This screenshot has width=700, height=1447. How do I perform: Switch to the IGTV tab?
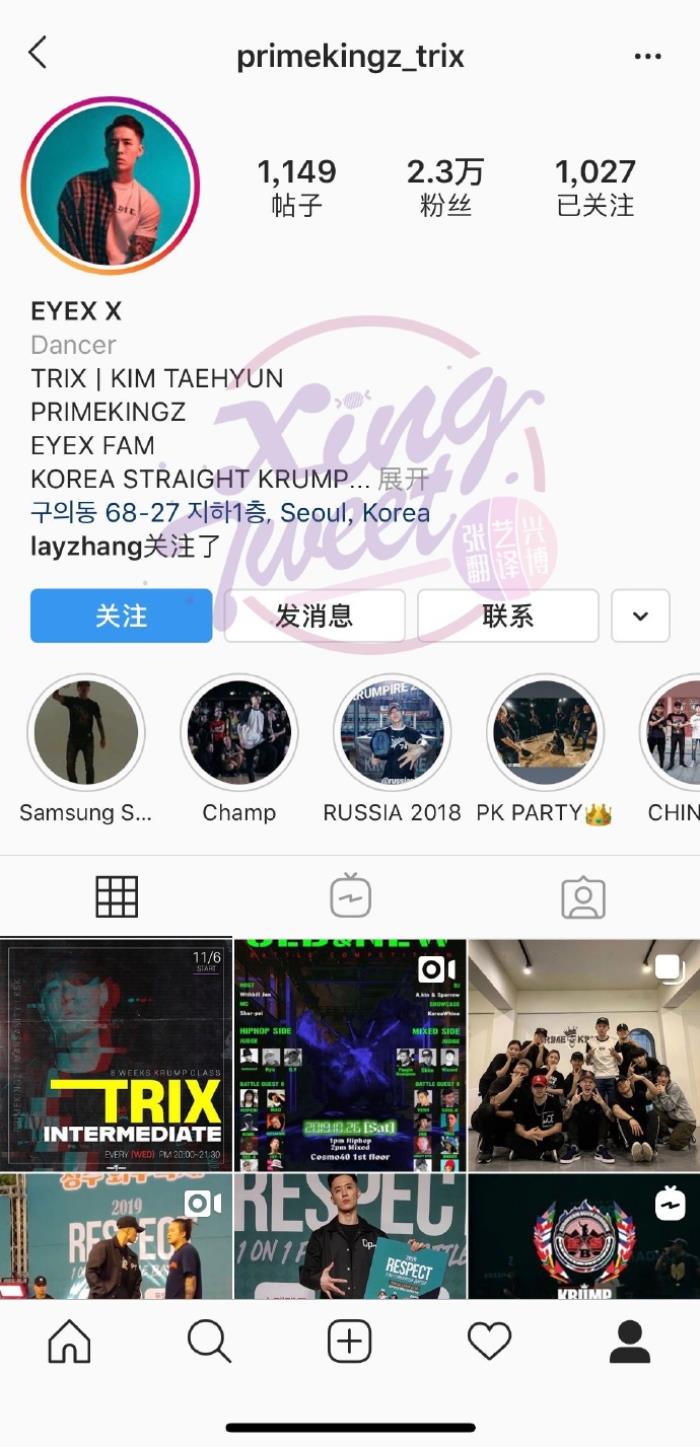(x=350, y=897)
